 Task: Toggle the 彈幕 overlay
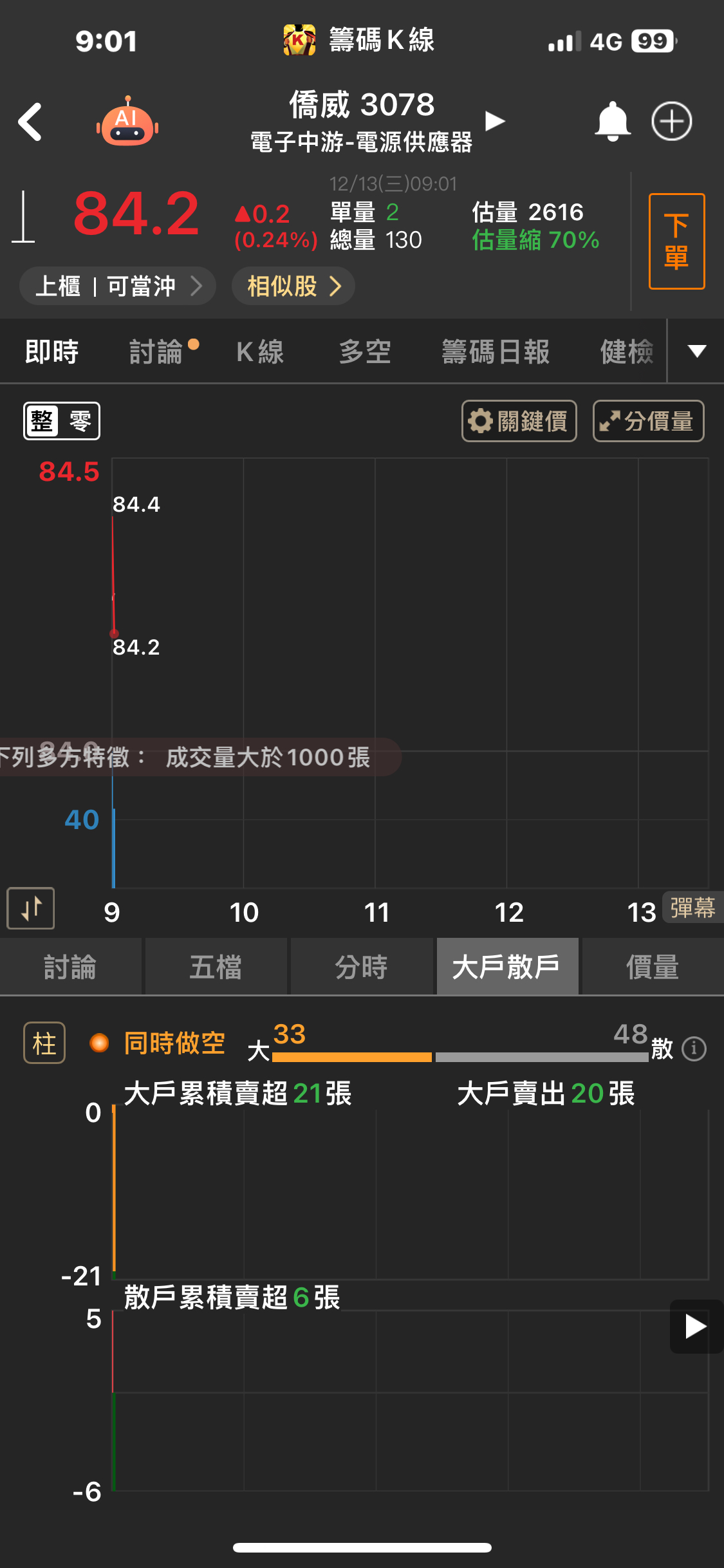coord(692,908)
